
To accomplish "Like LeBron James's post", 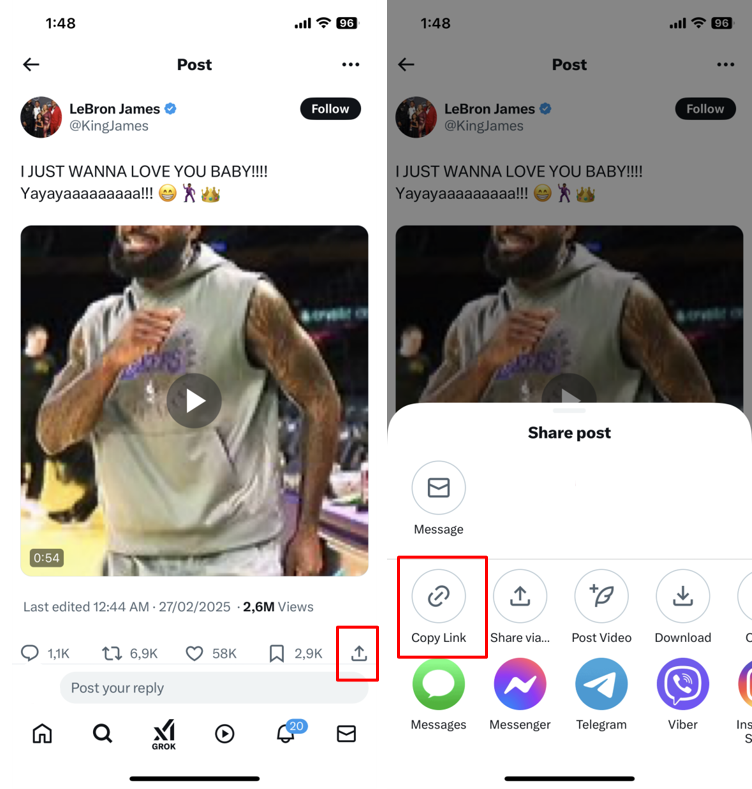I will point(195,654).
